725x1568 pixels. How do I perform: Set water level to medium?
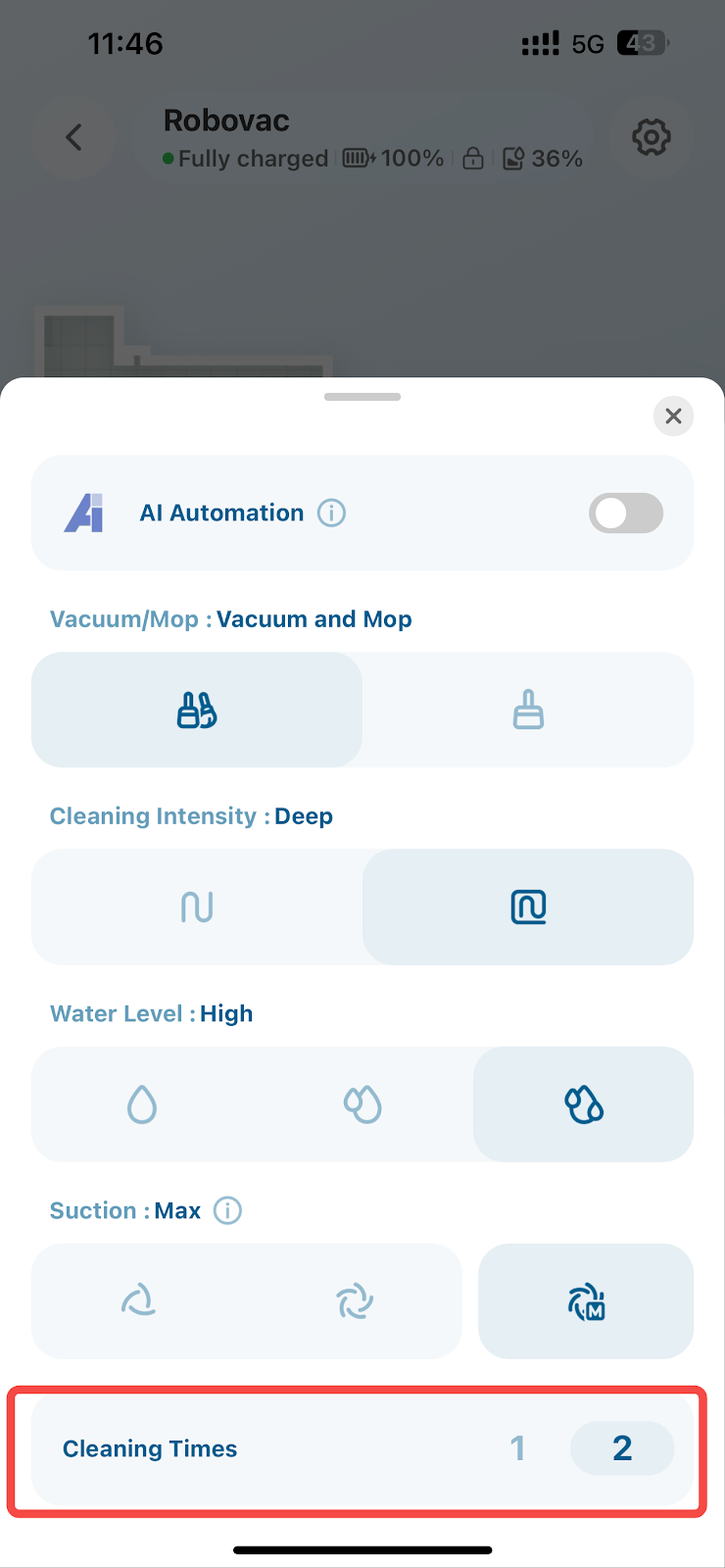(x=362, y=1104)
